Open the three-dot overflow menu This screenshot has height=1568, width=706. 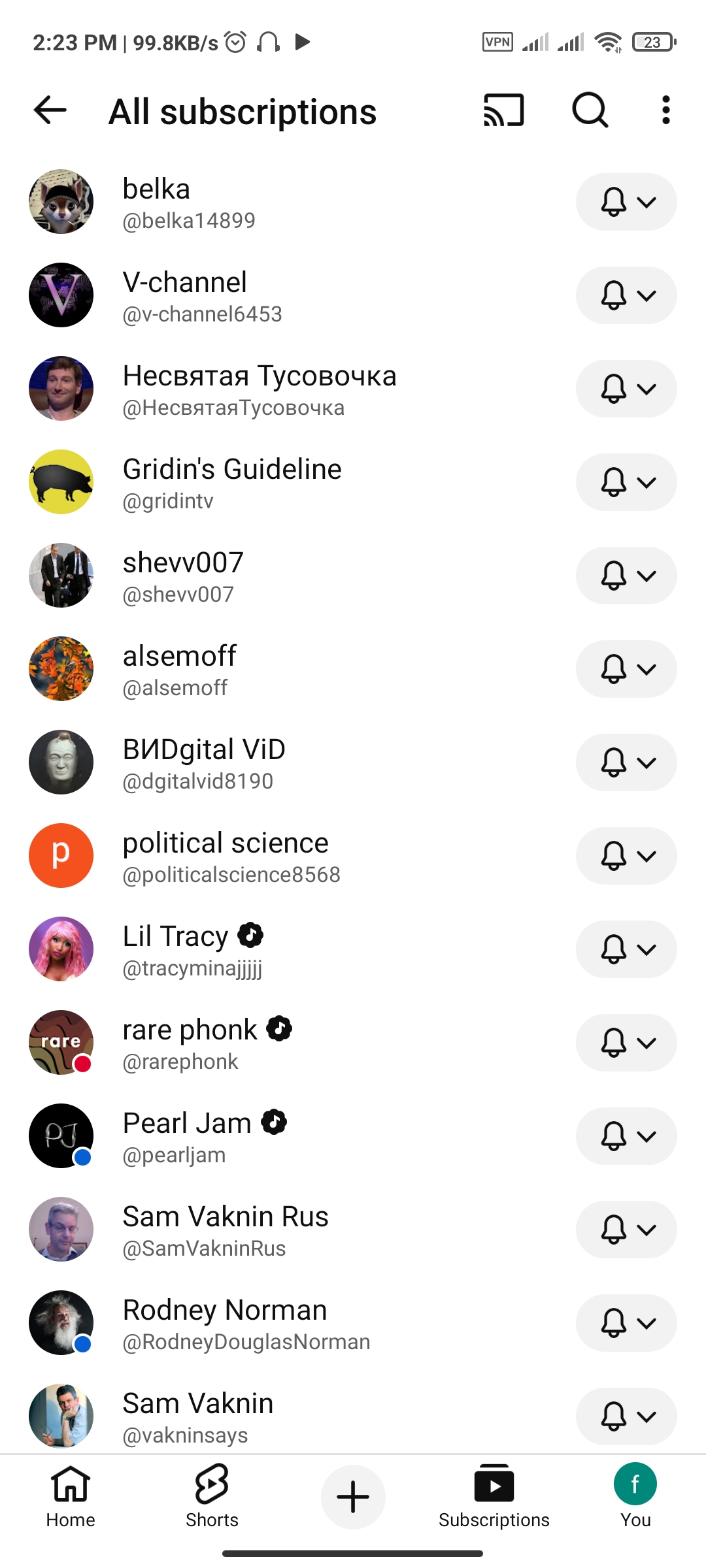(x=665, y=110)
